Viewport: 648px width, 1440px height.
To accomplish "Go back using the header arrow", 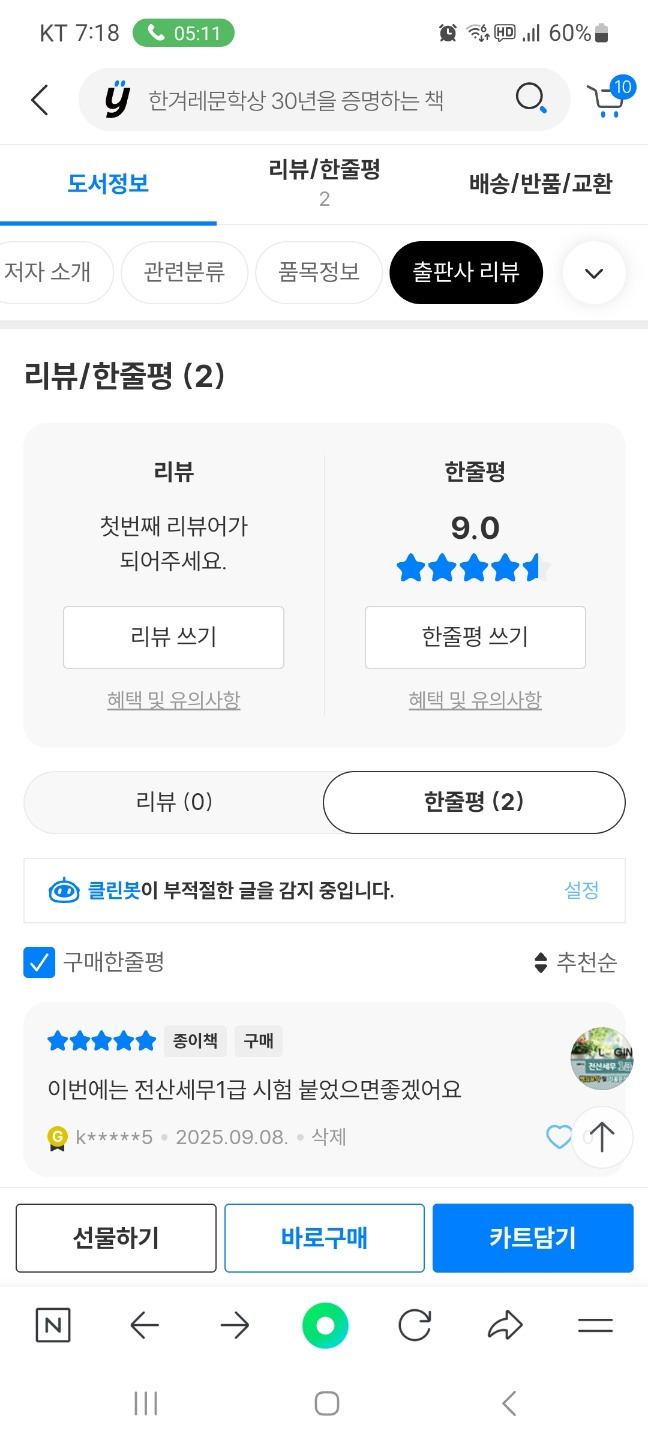I will [x=40, y=100].
